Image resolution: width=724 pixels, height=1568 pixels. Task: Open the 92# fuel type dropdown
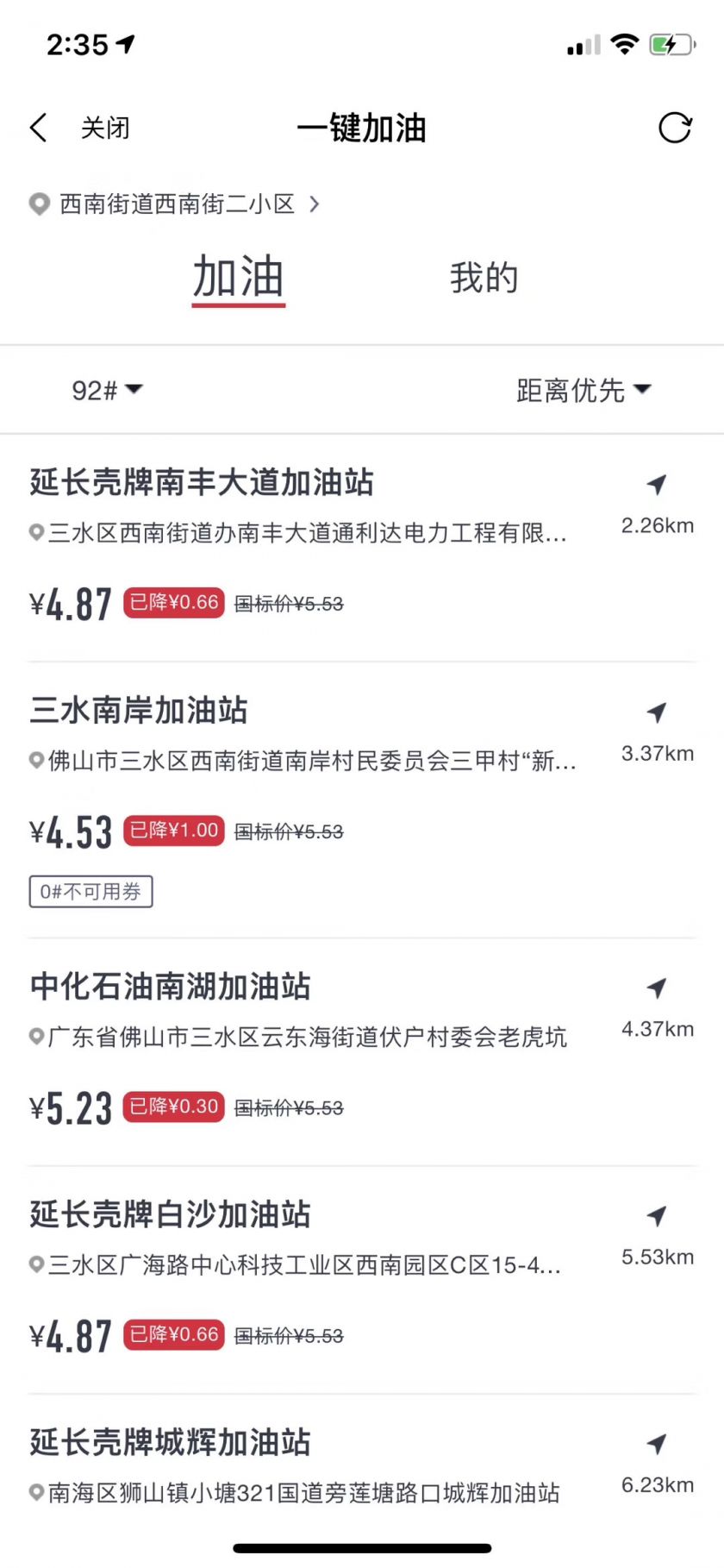(x=106, y=390)
